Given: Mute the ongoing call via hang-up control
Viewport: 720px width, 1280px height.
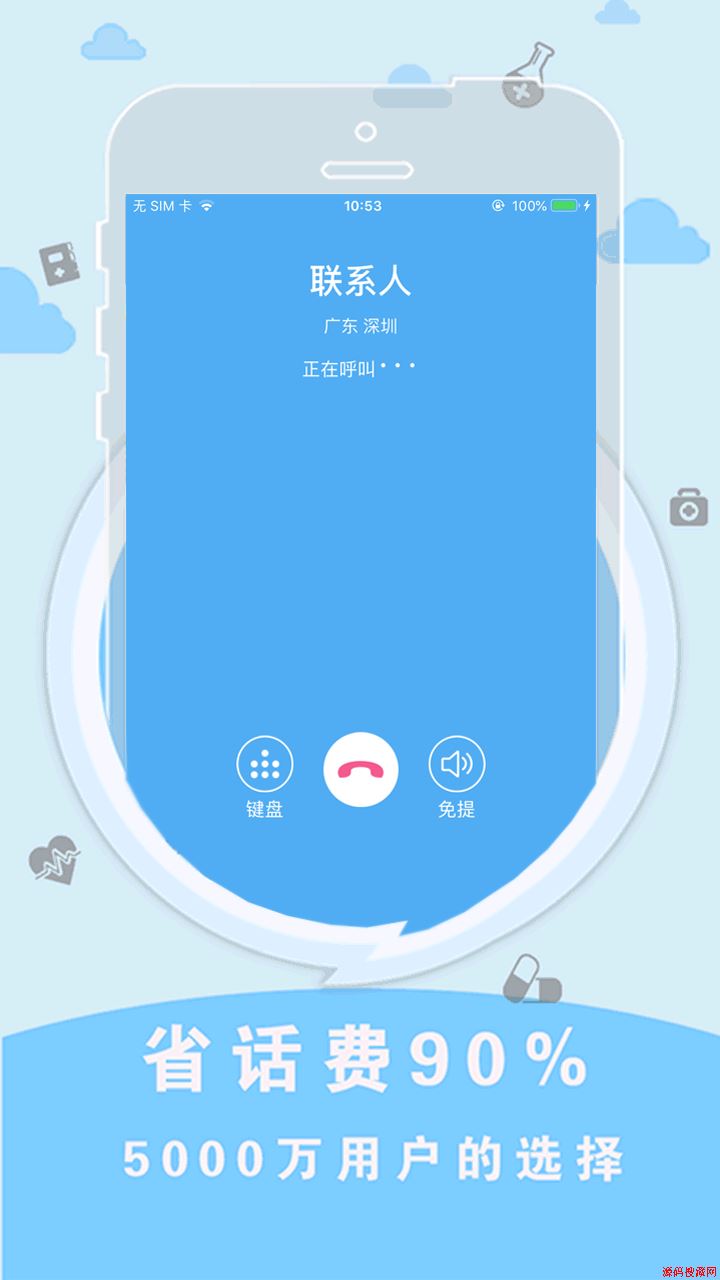Looking at the screenshot, I should click(x=361, y=769).
